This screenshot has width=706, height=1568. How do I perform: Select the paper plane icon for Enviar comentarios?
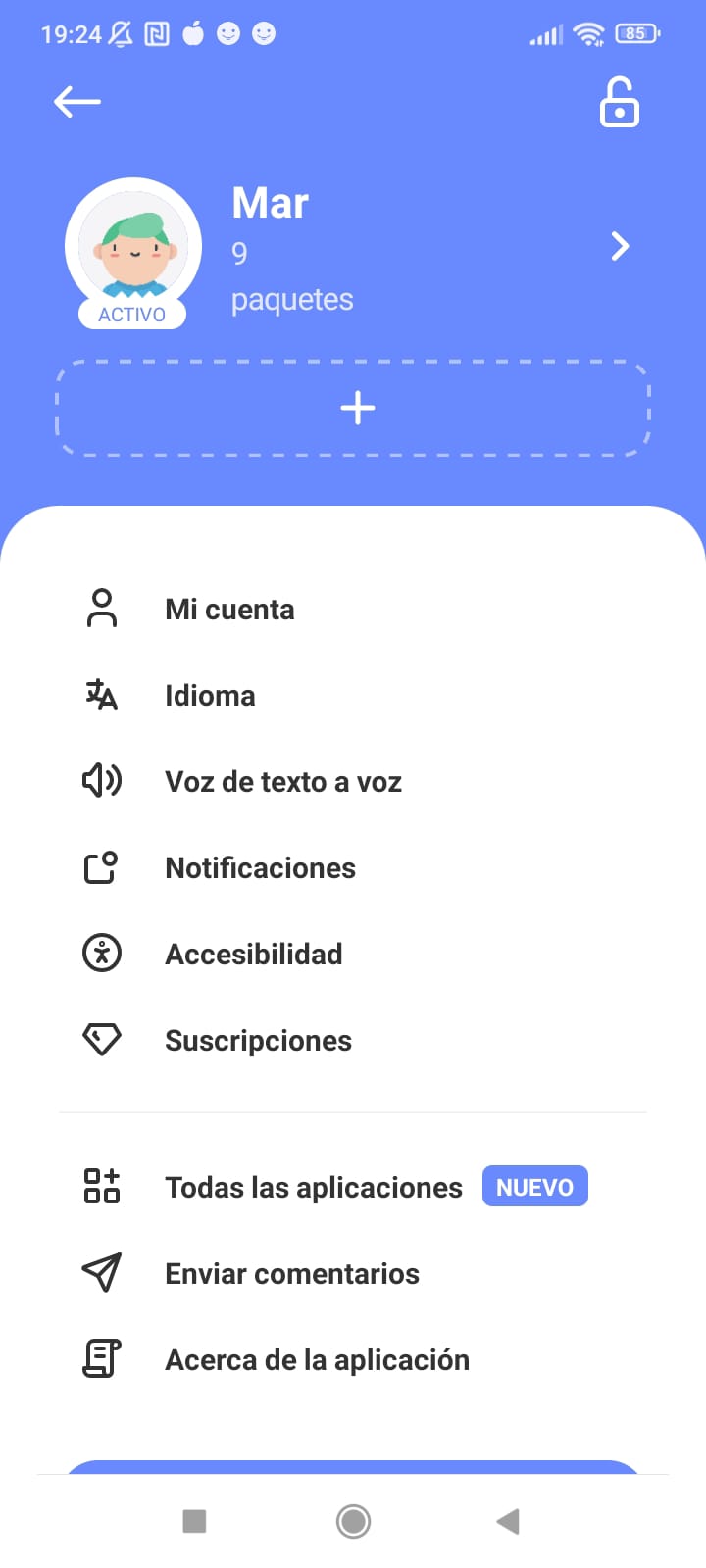[102, 1273]
